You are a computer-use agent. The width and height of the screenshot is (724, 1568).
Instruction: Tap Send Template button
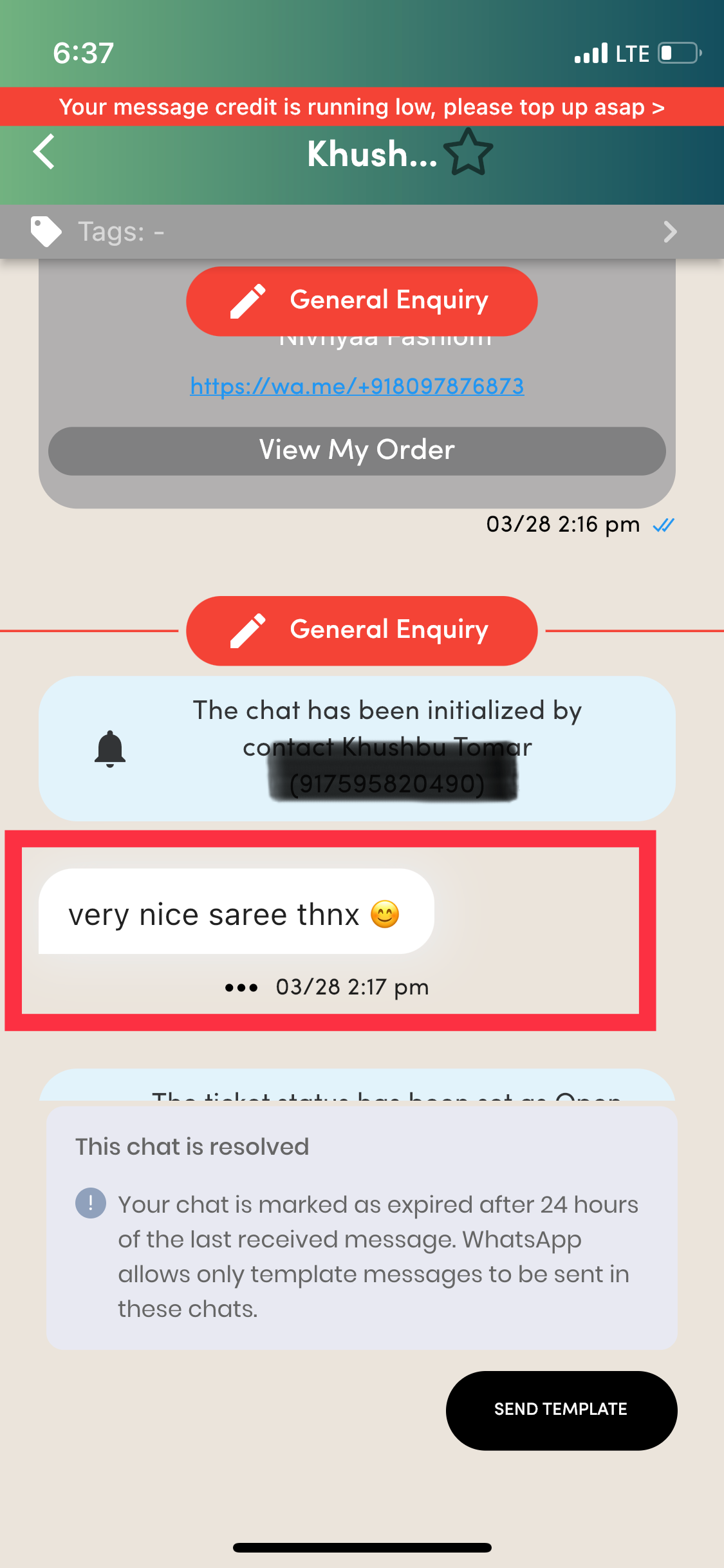click(x=561, y=1410)
